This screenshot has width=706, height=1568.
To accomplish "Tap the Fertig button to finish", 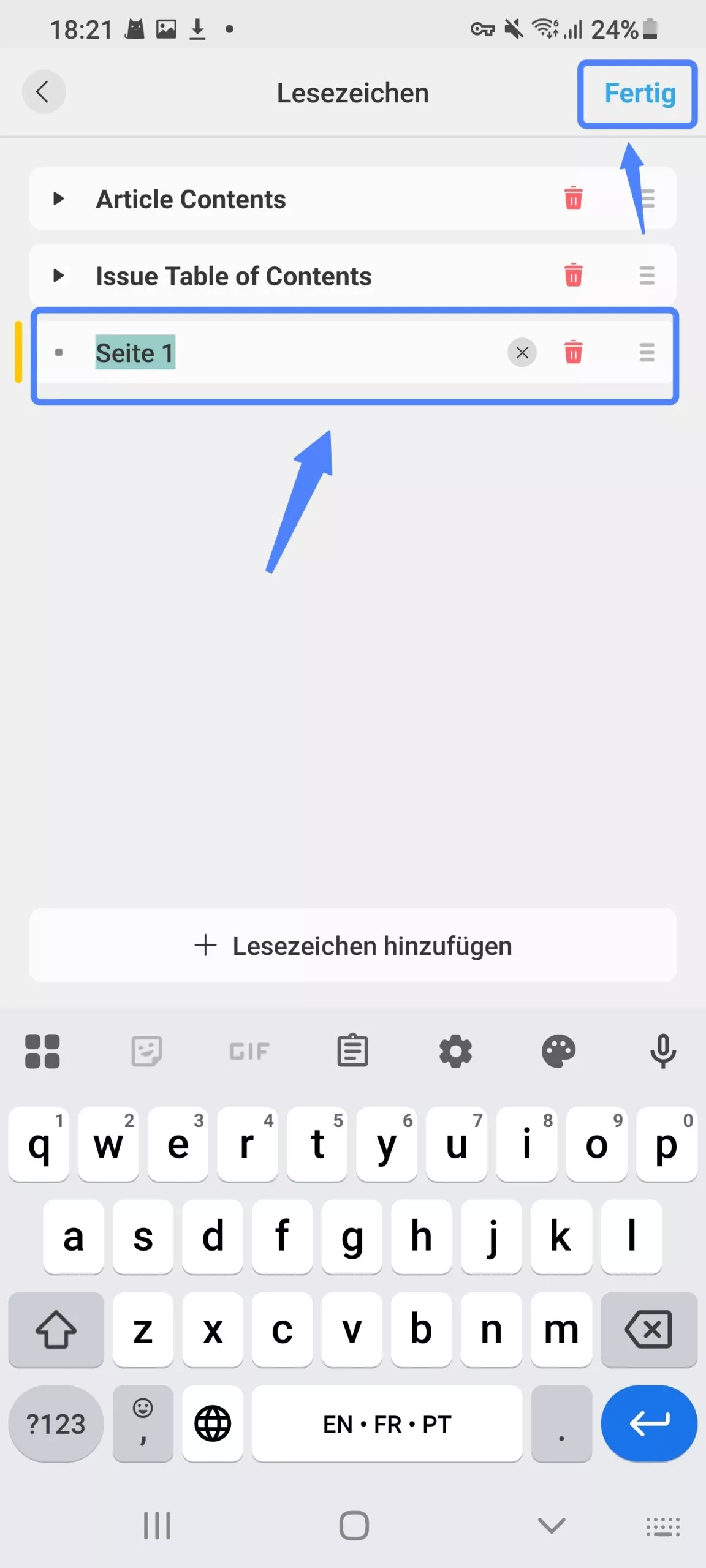I will coord(638,94).
